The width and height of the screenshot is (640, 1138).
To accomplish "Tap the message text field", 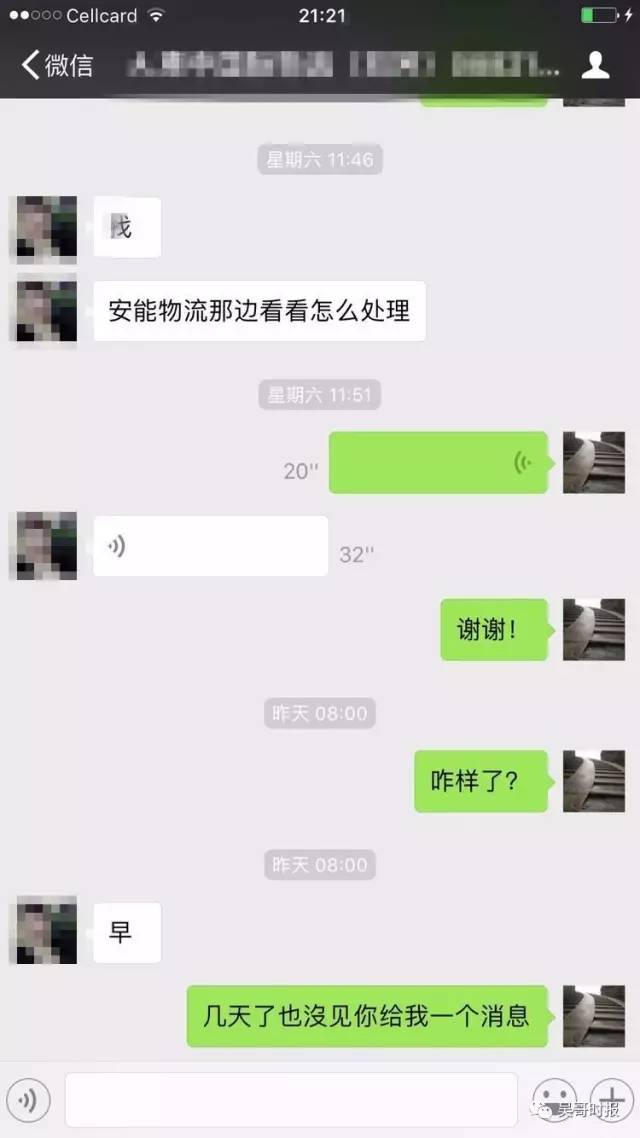I will point(290,1100).
